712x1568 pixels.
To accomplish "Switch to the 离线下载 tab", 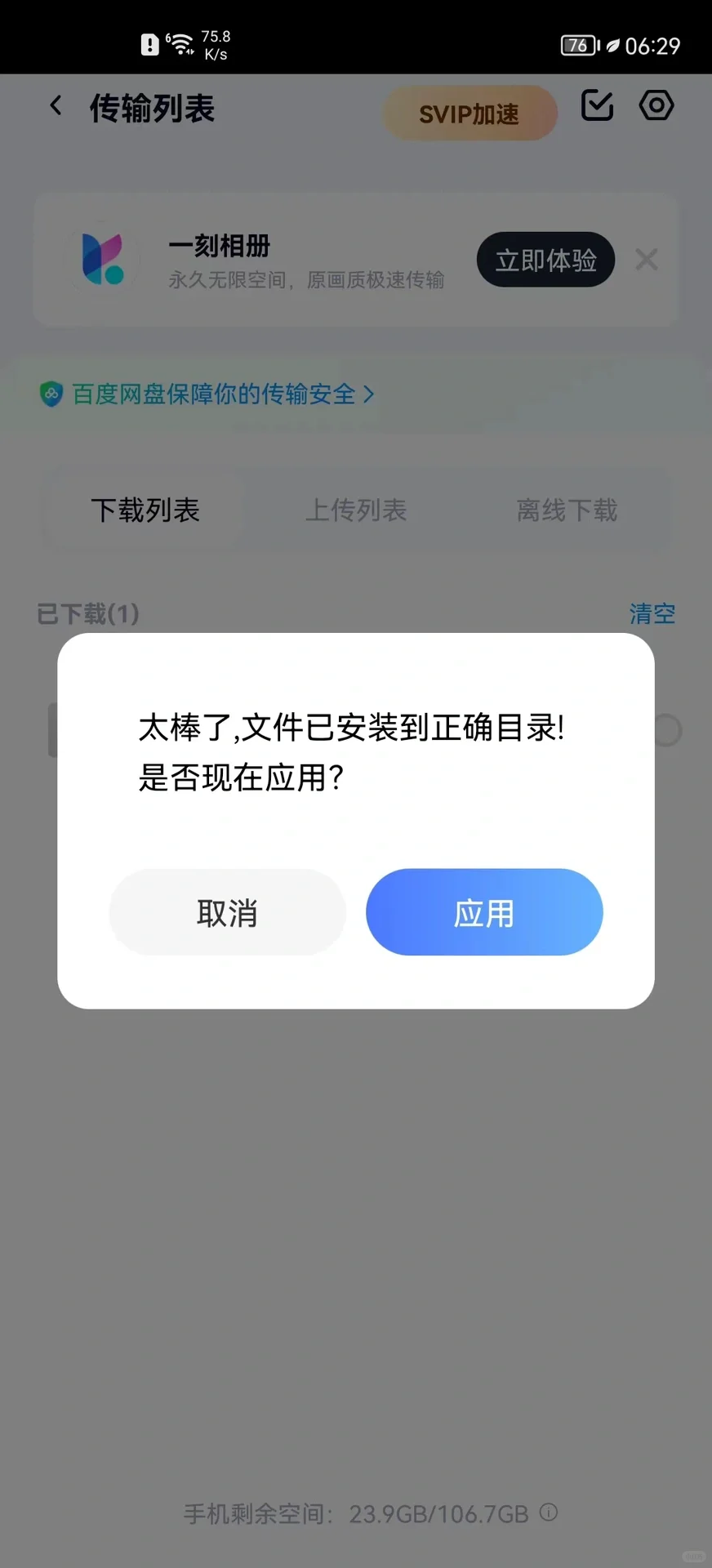I will [x=567, y=510].
